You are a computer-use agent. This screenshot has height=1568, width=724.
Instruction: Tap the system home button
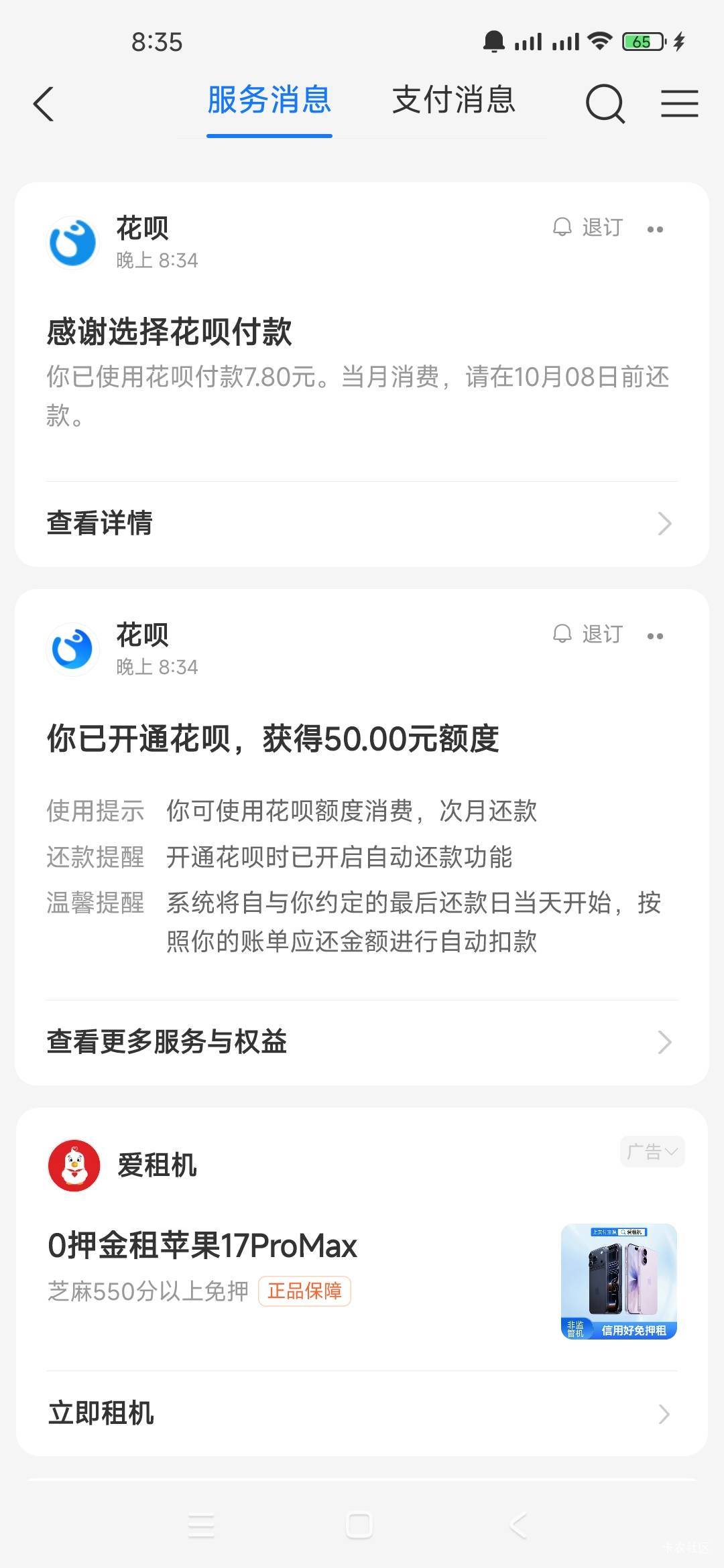[359, 1526]
